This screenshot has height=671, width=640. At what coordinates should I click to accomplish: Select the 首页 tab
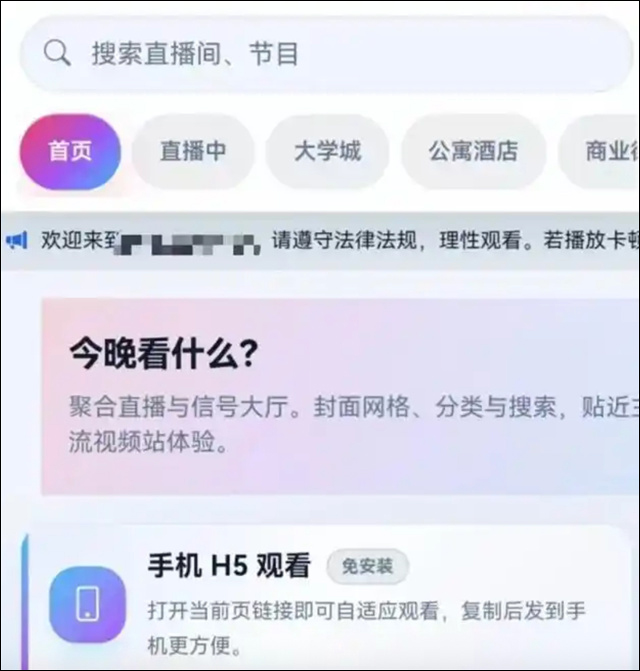[x=70, y=152]
